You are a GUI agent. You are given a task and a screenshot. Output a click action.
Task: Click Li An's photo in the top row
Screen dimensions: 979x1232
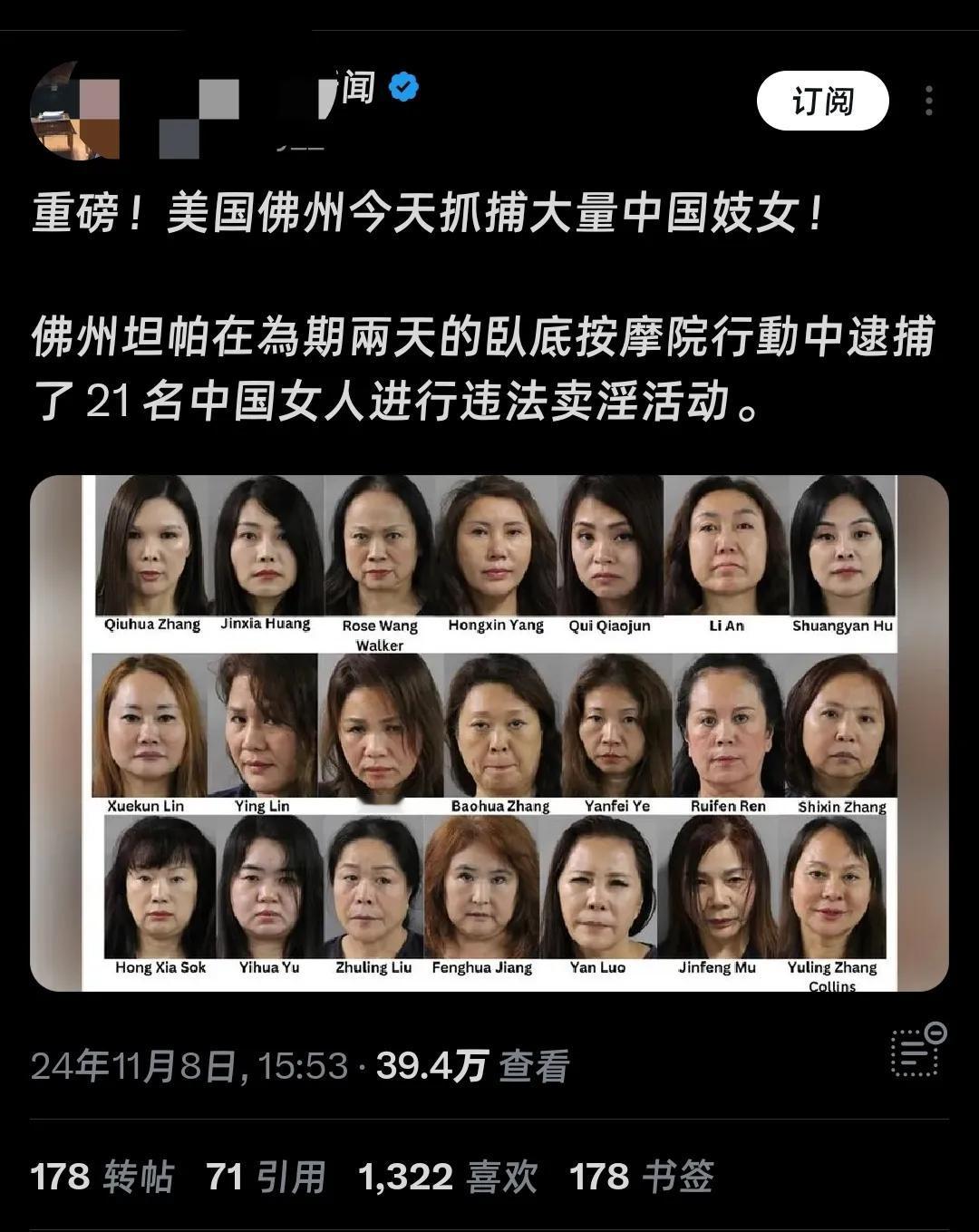[725, 544]
